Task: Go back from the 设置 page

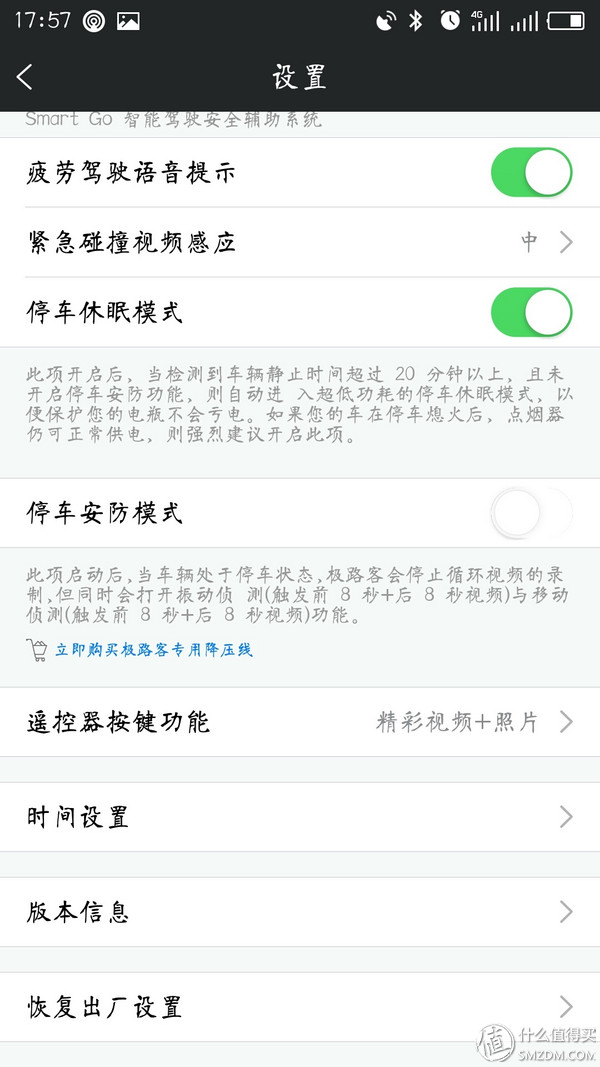Action: click(x=25, y=77)
